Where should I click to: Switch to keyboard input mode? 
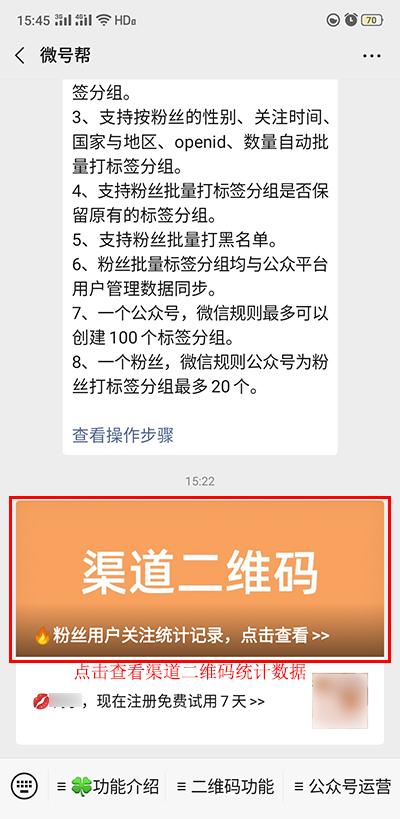(24, 786)
